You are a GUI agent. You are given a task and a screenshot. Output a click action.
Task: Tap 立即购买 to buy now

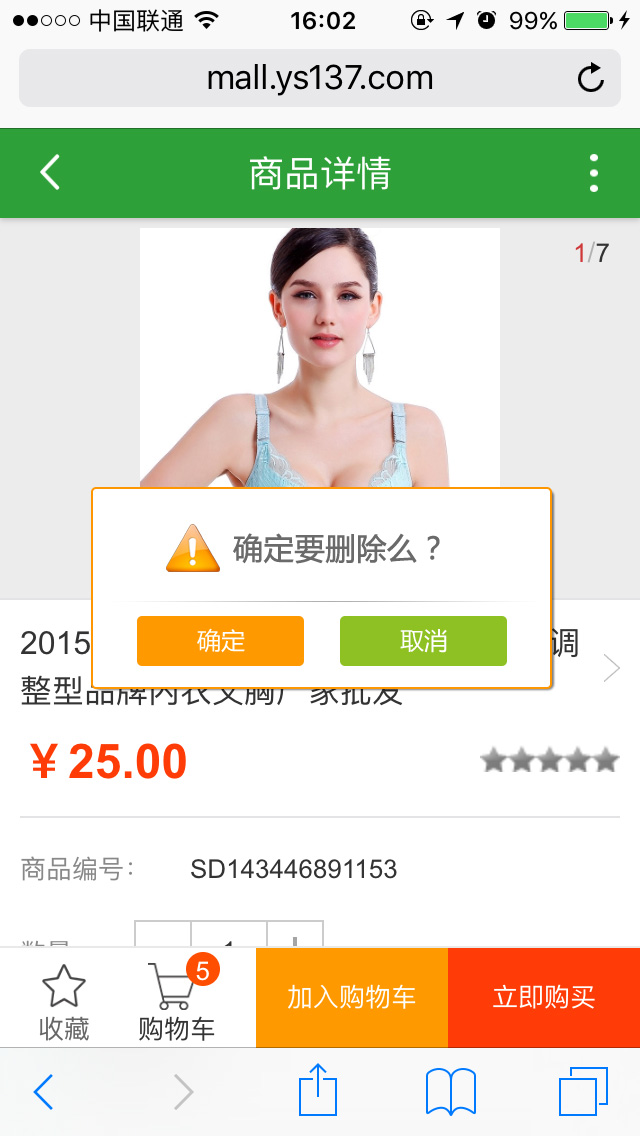coord(544,998)
